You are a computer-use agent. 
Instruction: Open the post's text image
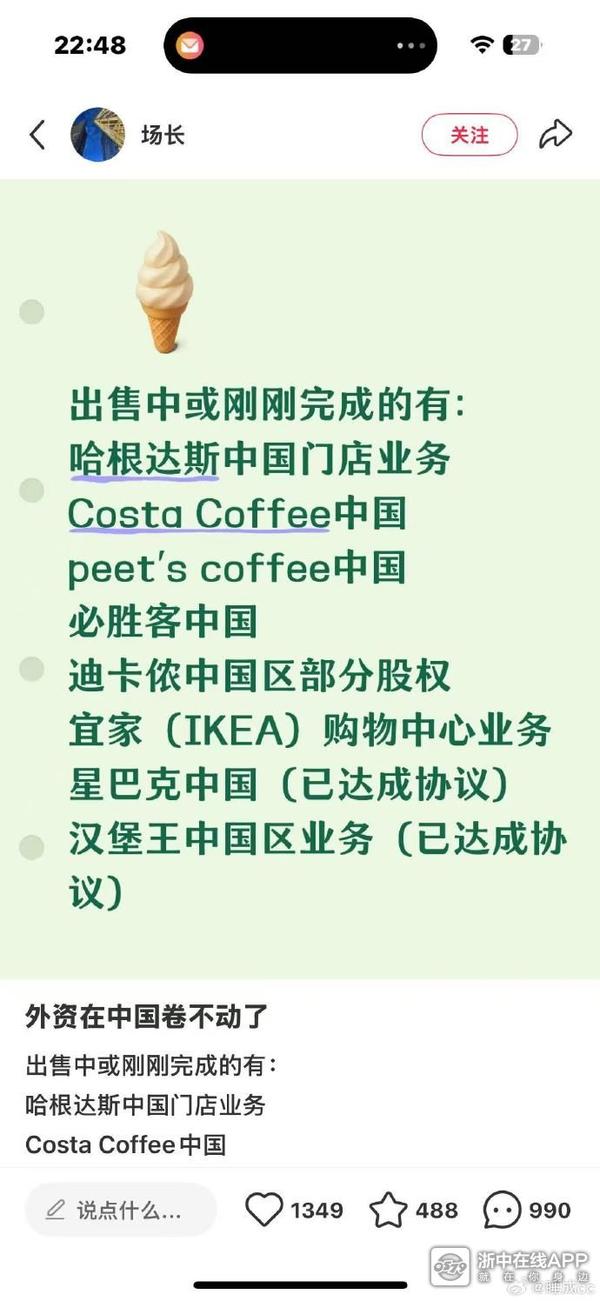tap(300, 580)
